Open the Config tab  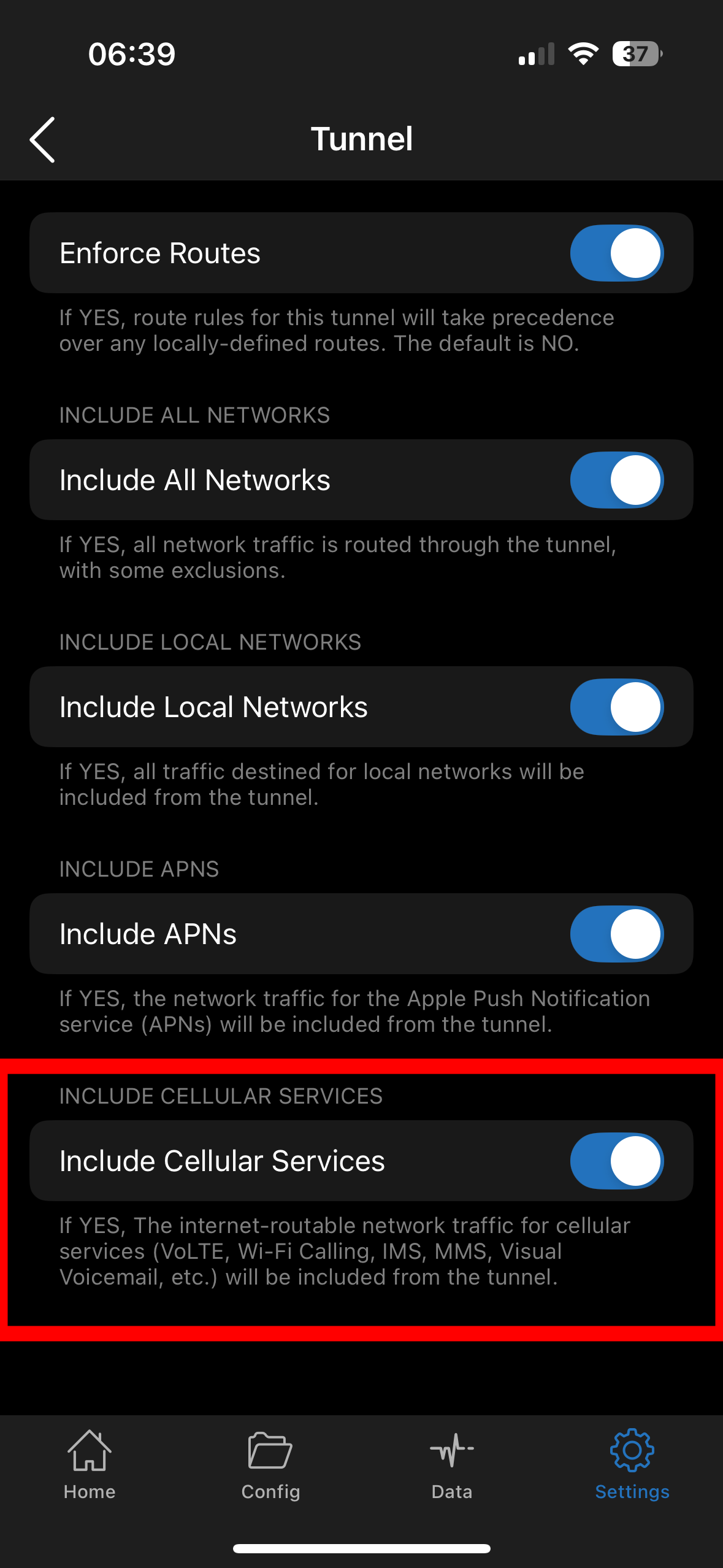coord(270,1464)
